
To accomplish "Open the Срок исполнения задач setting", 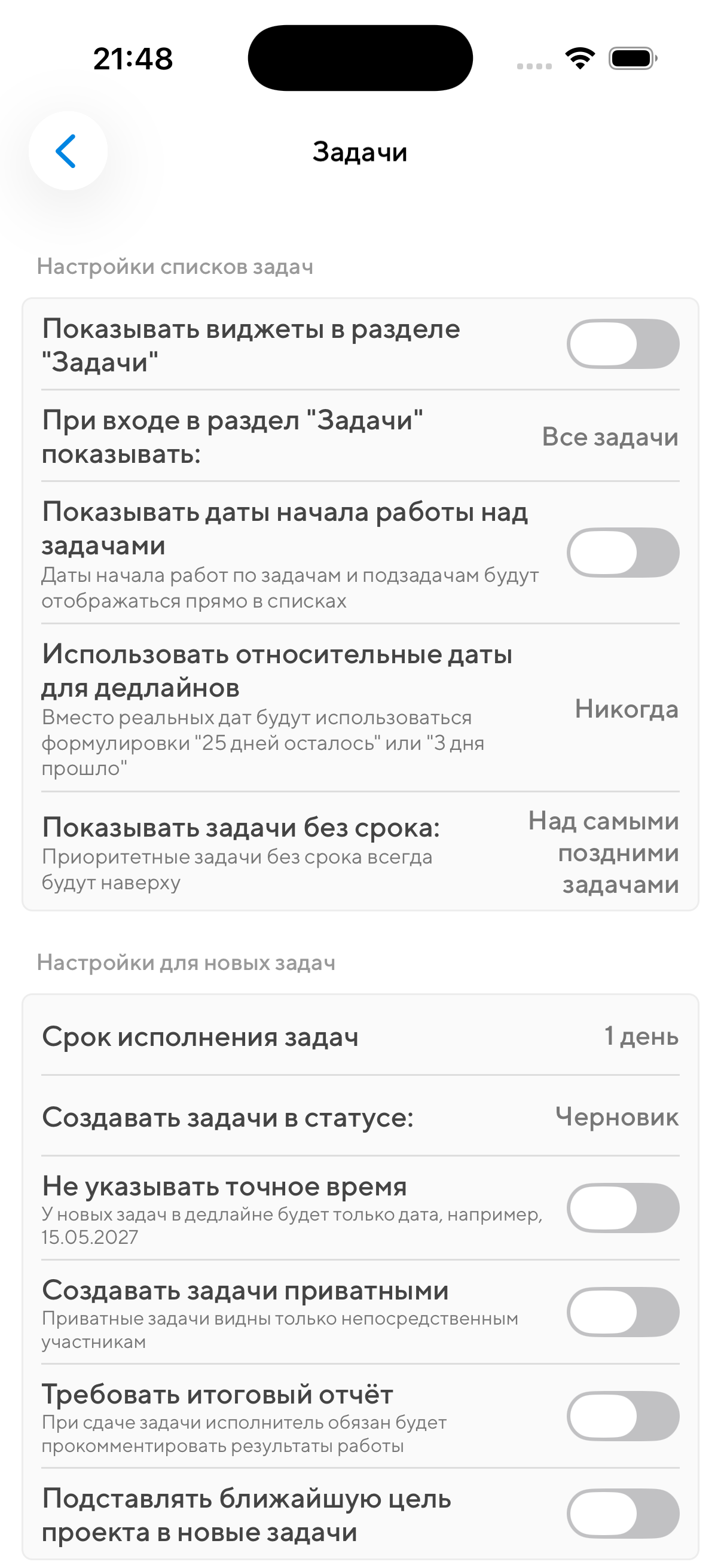I will [x=641, y=1036].
